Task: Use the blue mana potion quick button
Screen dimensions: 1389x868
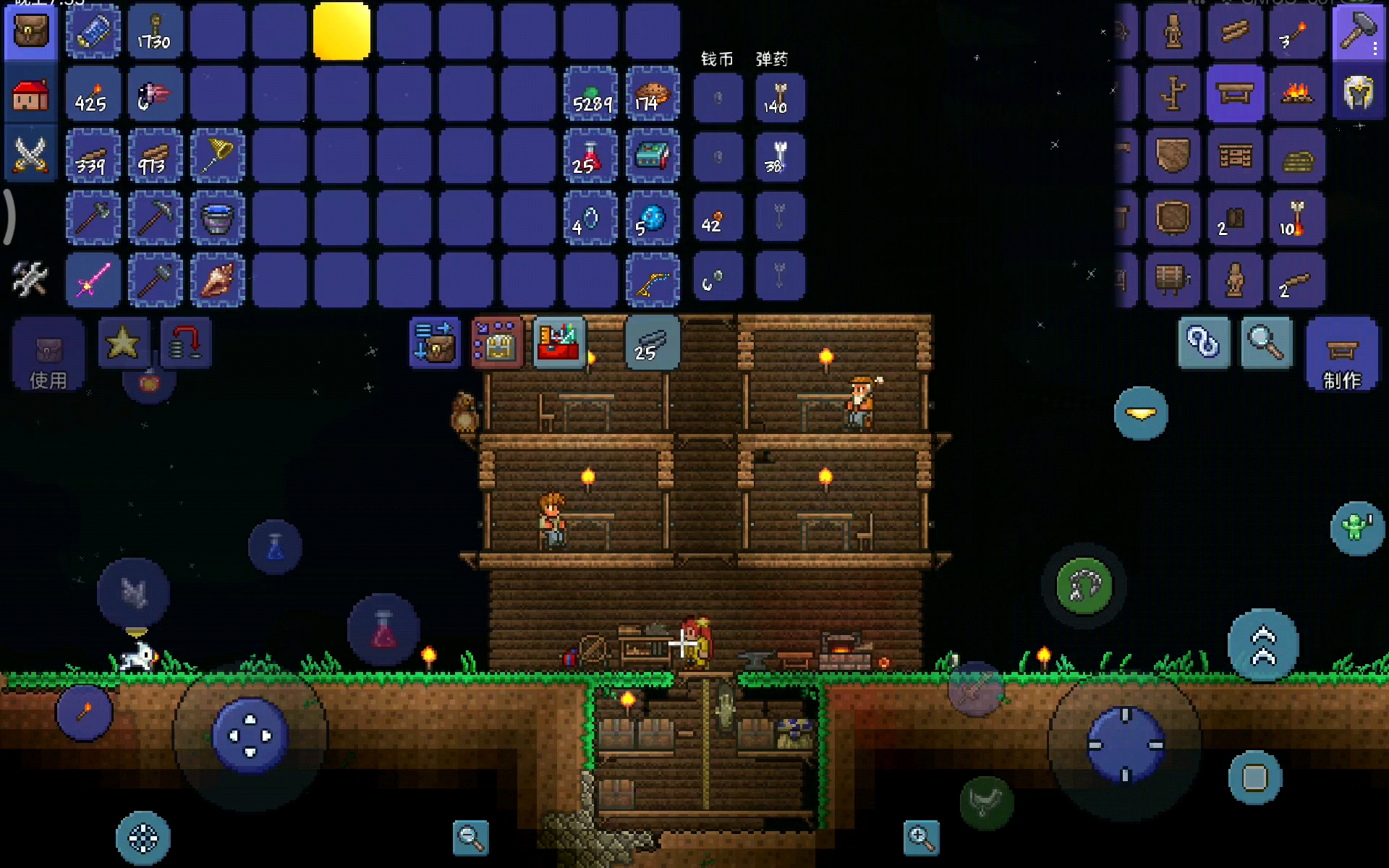Action: tap(275, 547)
